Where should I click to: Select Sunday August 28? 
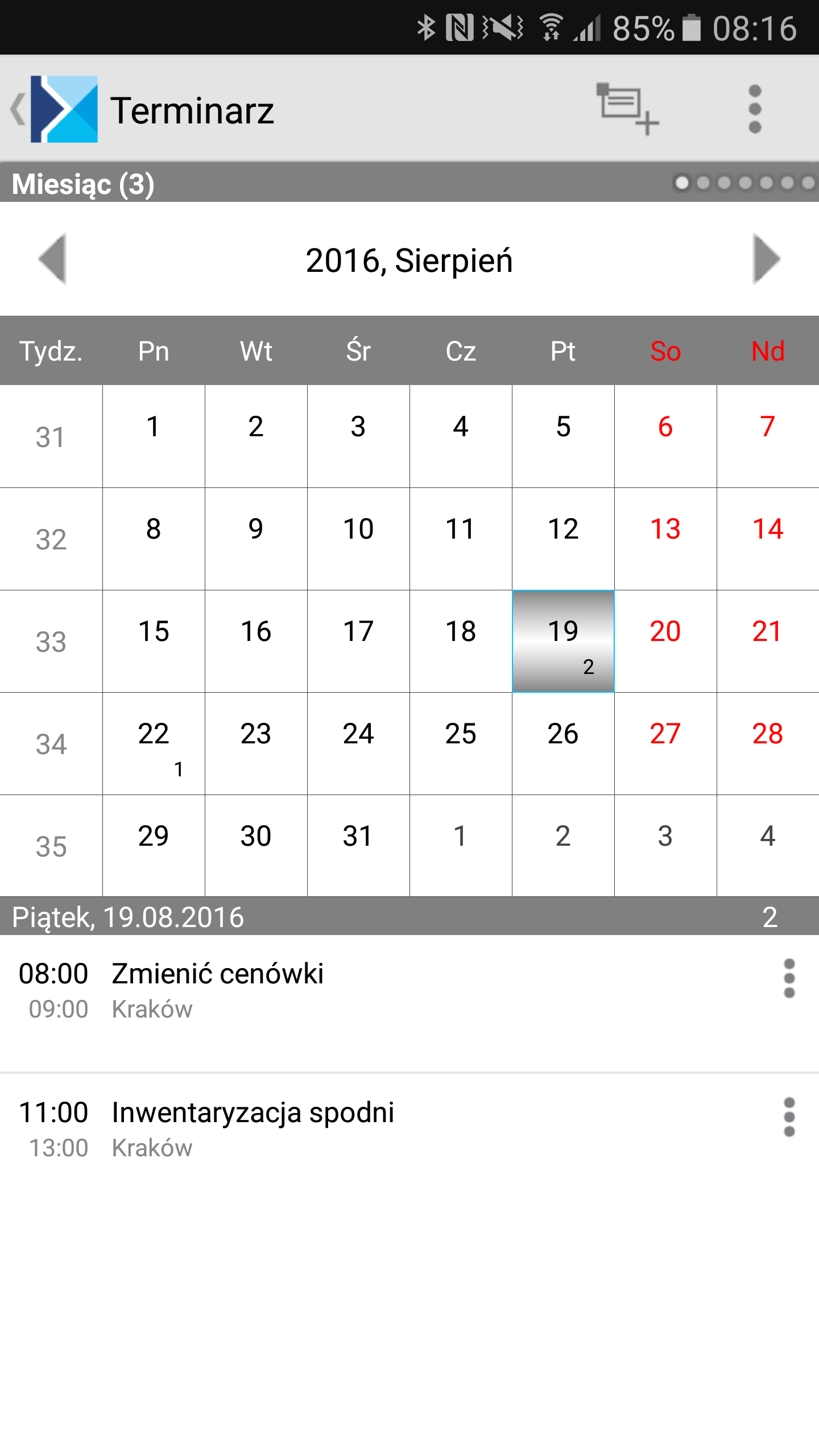[x=768, y=743]
